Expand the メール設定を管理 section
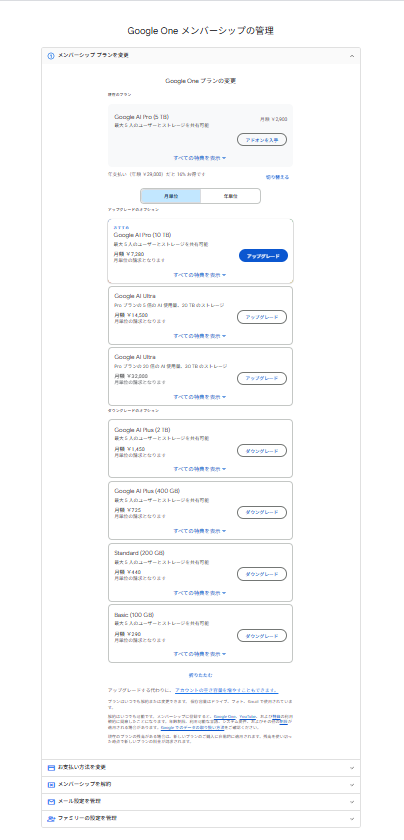The height and width of the screenshot is (840, 404). tap(201, 801)
